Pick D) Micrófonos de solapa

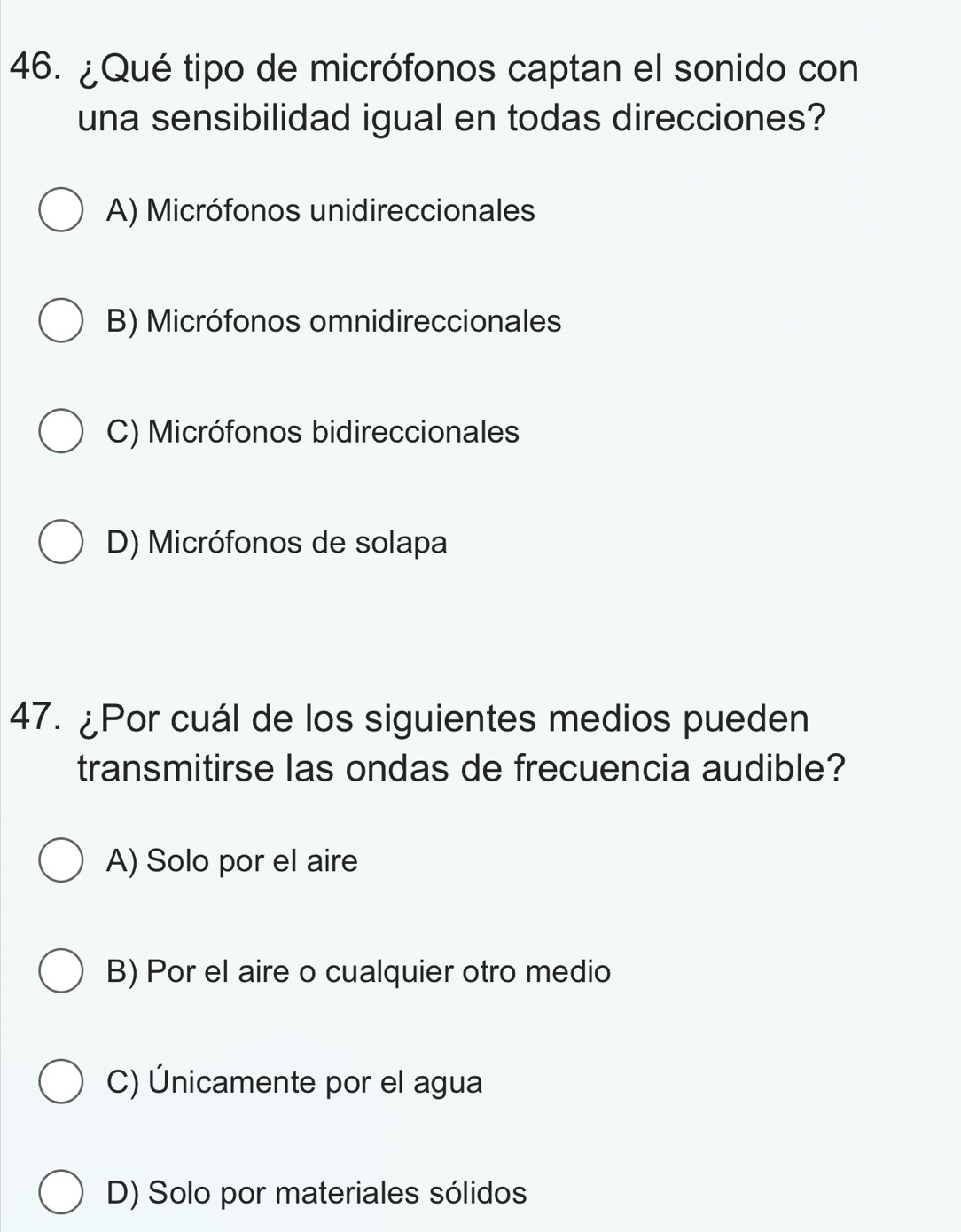coord(60,542)
